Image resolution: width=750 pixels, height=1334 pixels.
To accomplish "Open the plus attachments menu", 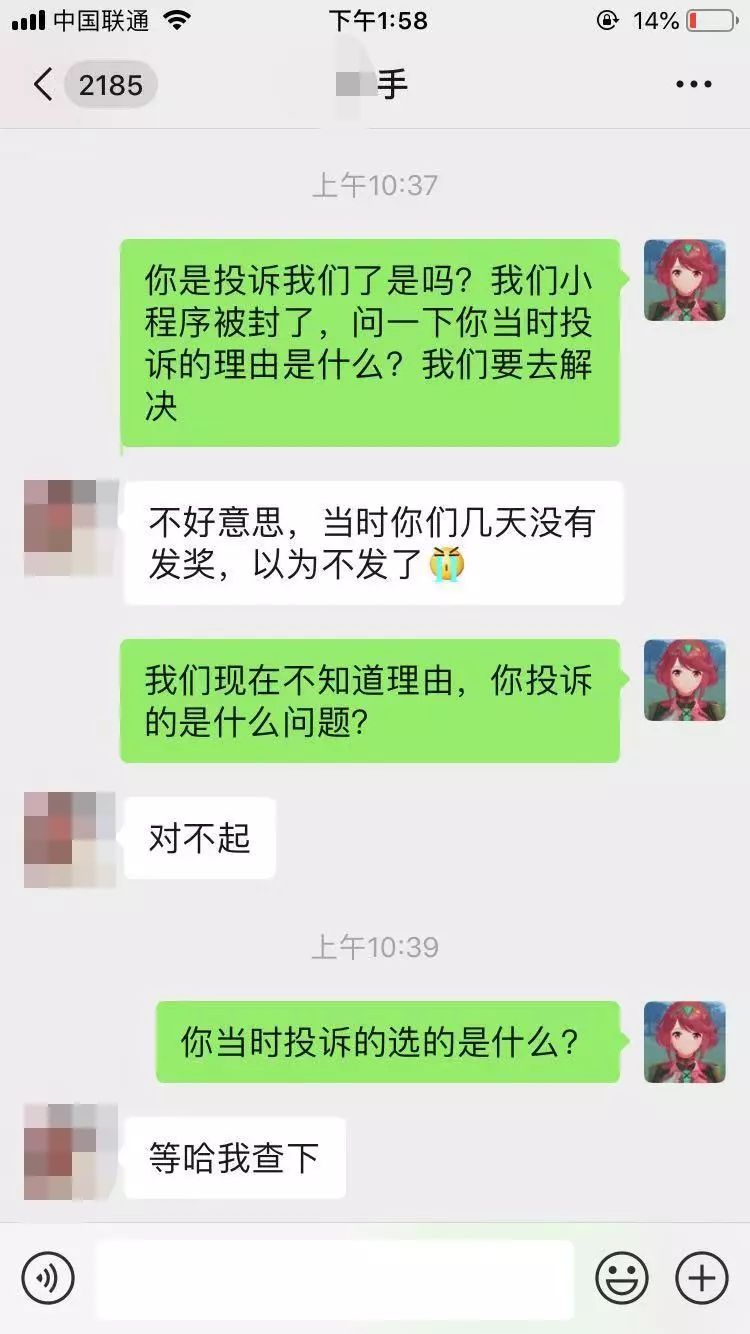I will click(702, 1277).
